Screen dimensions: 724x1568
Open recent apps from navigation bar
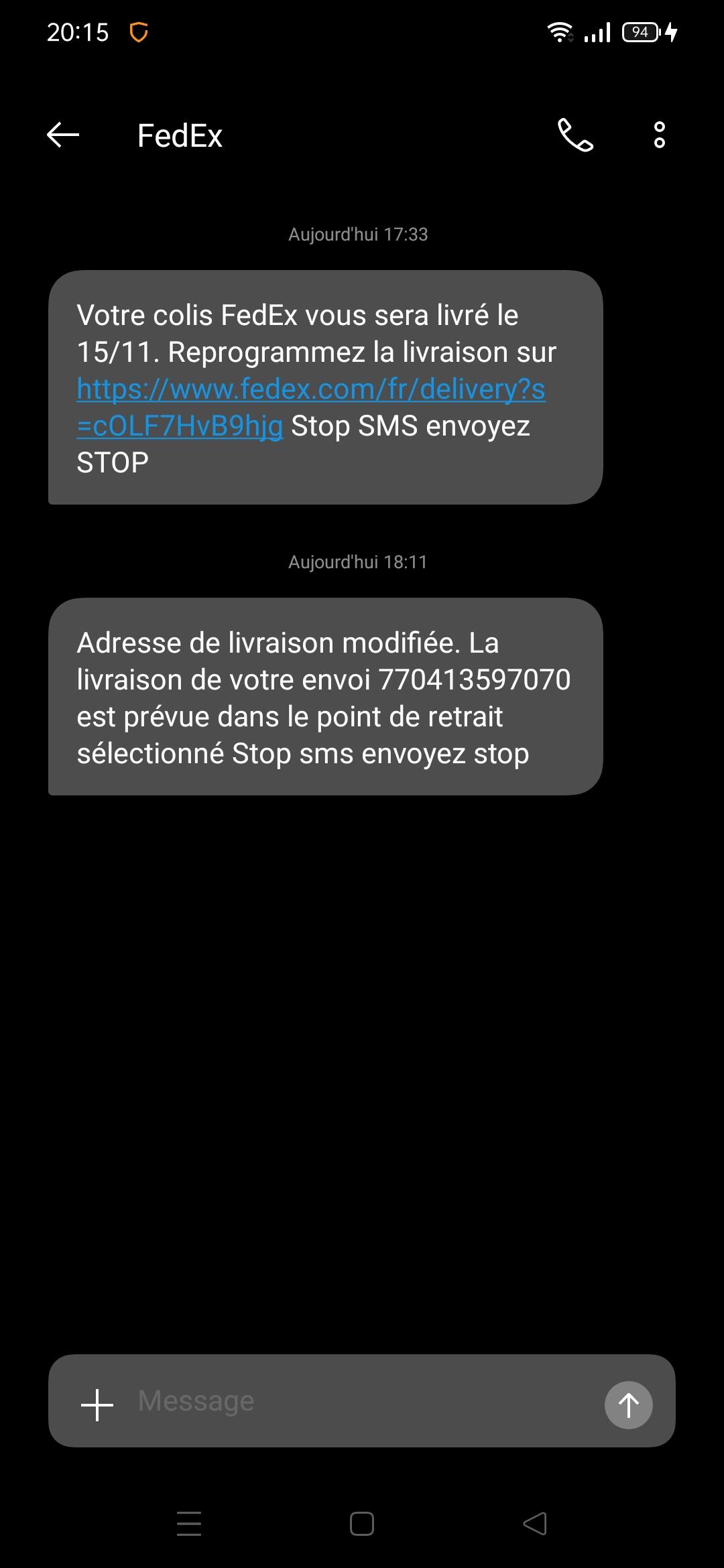coord(189,1524)
